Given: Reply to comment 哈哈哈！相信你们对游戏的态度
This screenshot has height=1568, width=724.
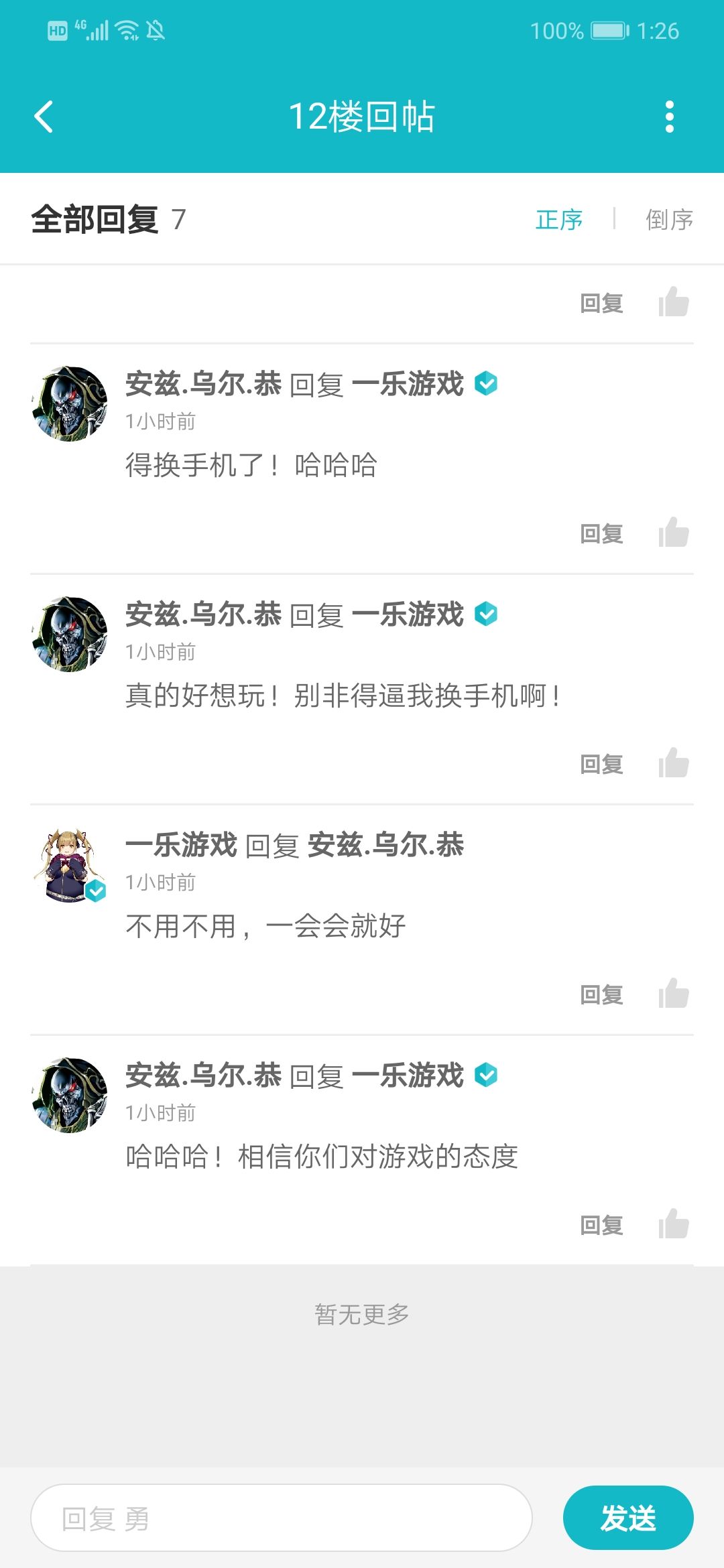Looking at the screenshot, I should (x=601, y=1226).
